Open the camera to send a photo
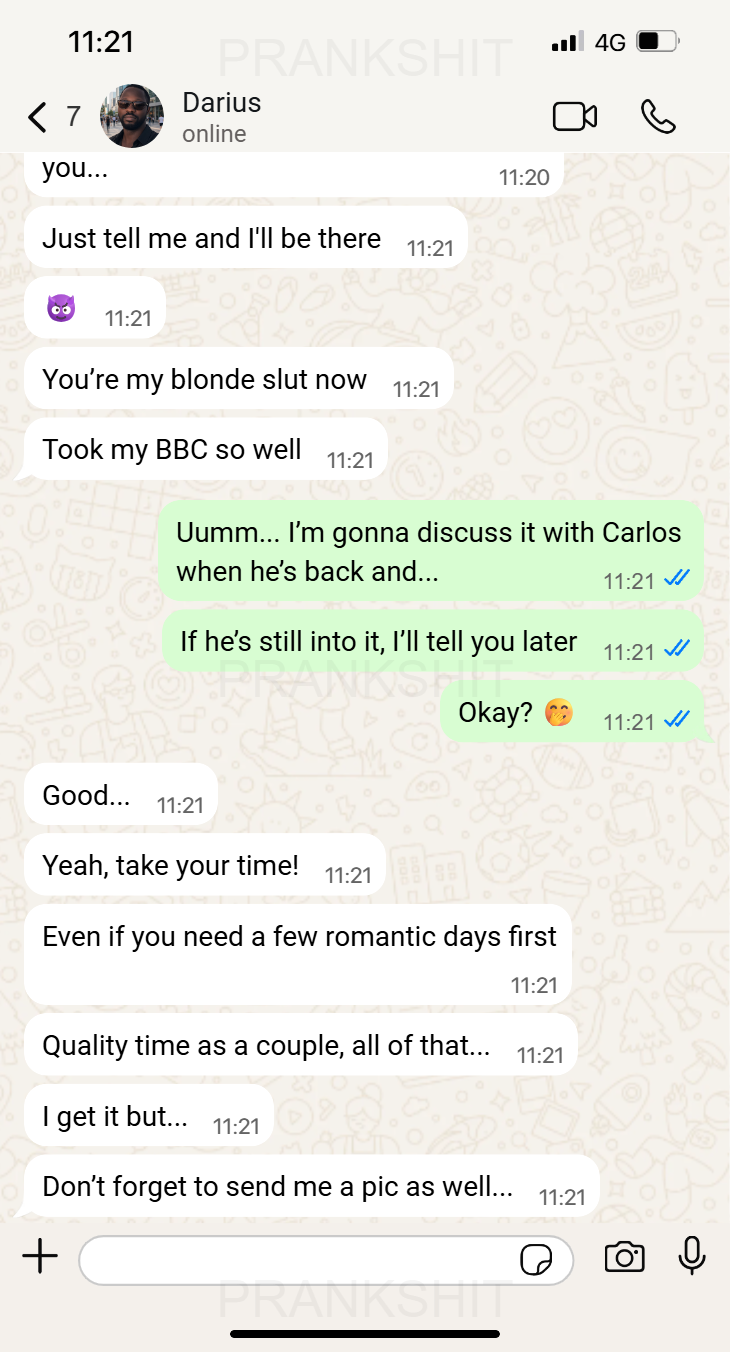 (x=624, y=1257)
